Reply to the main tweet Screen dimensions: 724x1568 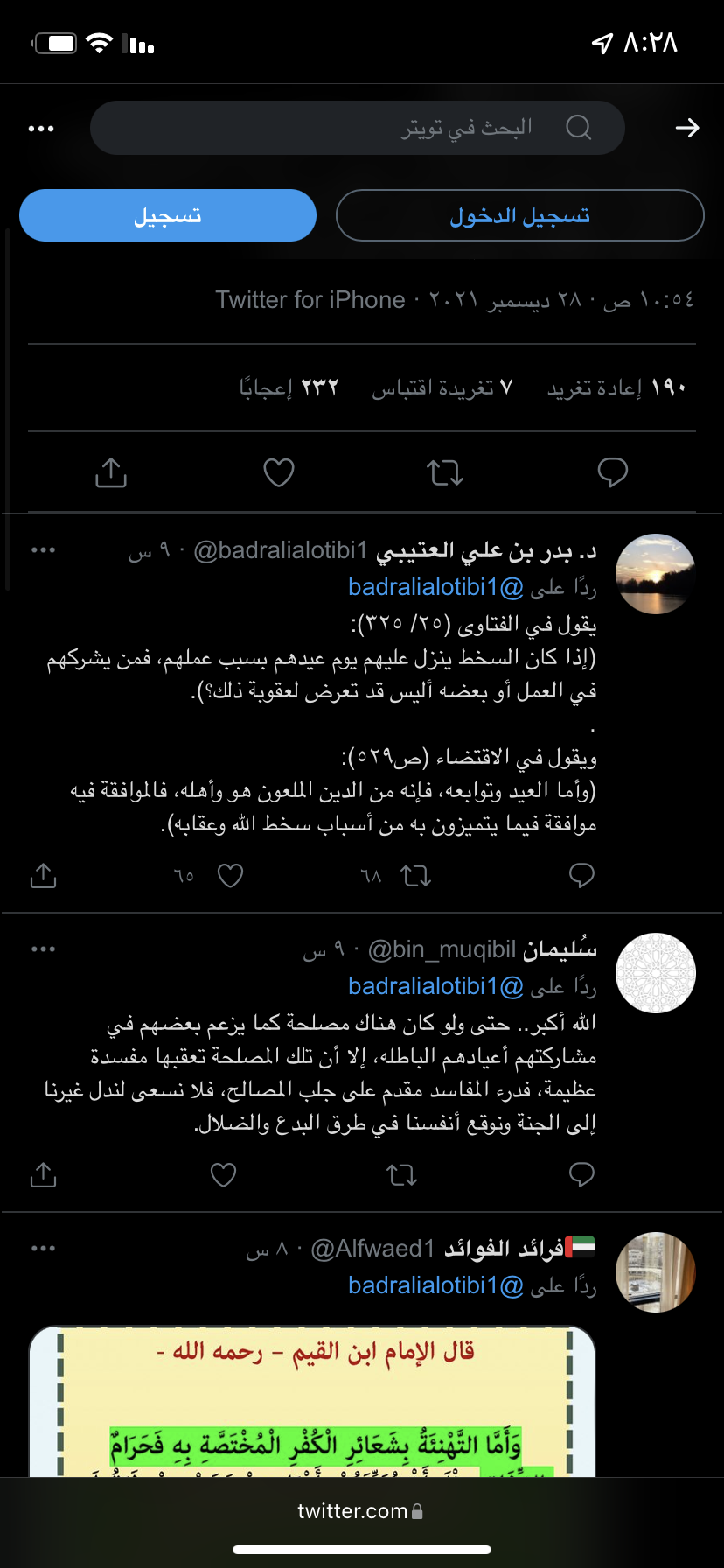point(612,472)
